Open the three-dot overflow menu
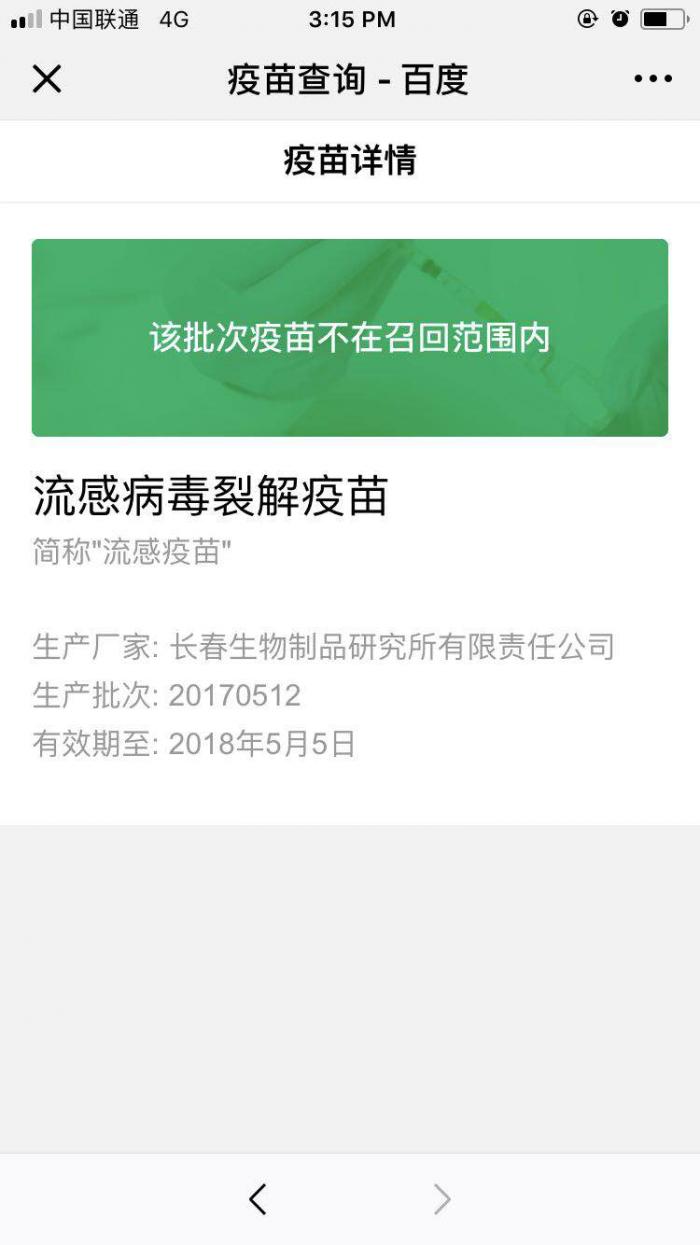 (652, 79)
